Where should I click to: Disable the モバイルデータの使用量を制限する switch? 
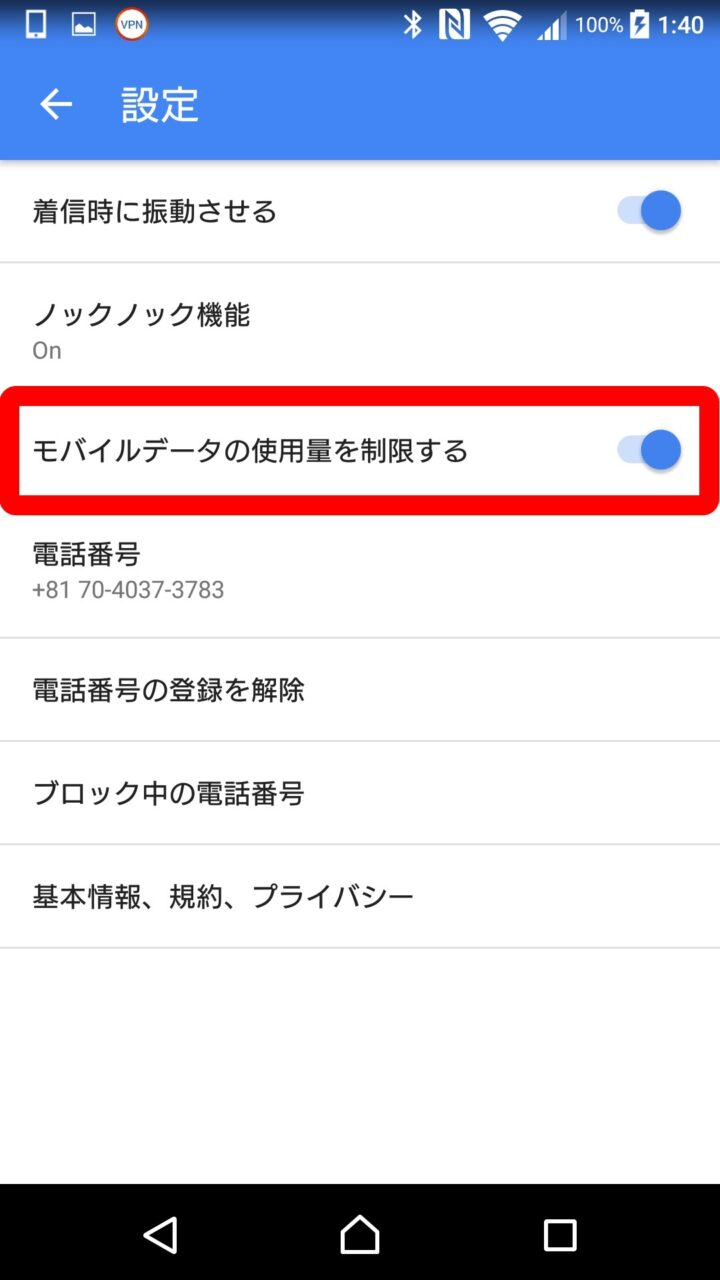(650, 450)
